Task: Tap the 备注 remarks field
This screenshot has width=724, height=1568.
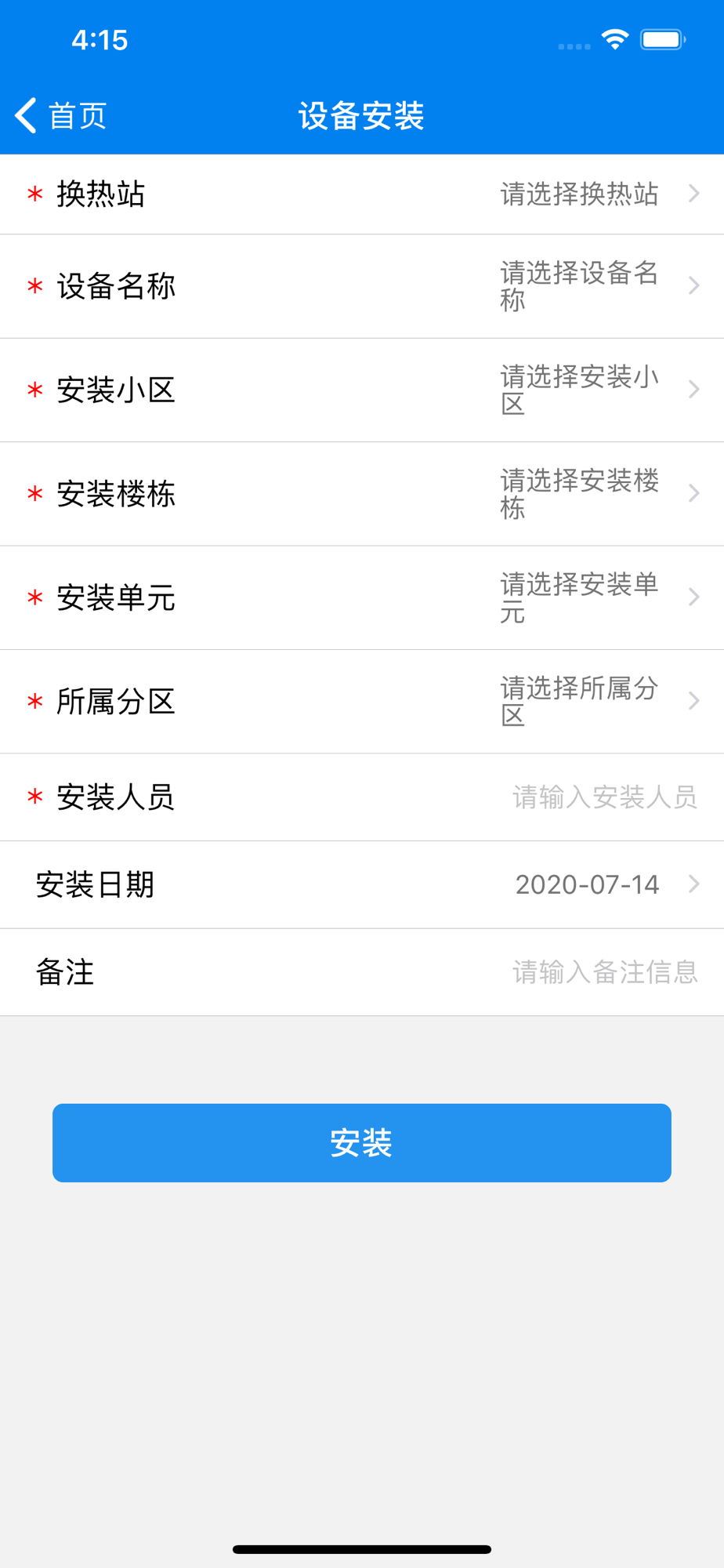Action: tap(603, 972)
